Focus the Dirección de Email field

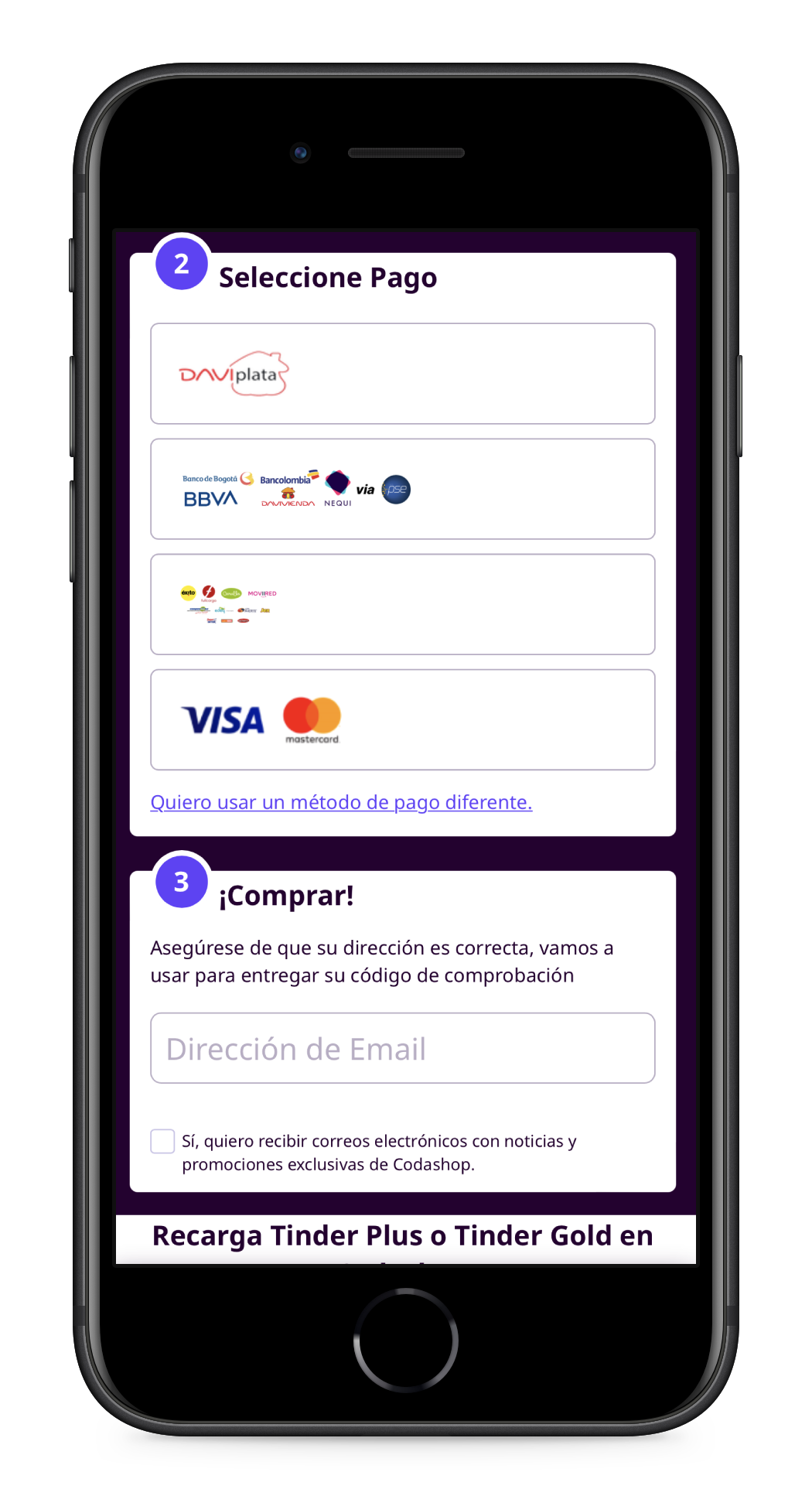(402, 1048)
